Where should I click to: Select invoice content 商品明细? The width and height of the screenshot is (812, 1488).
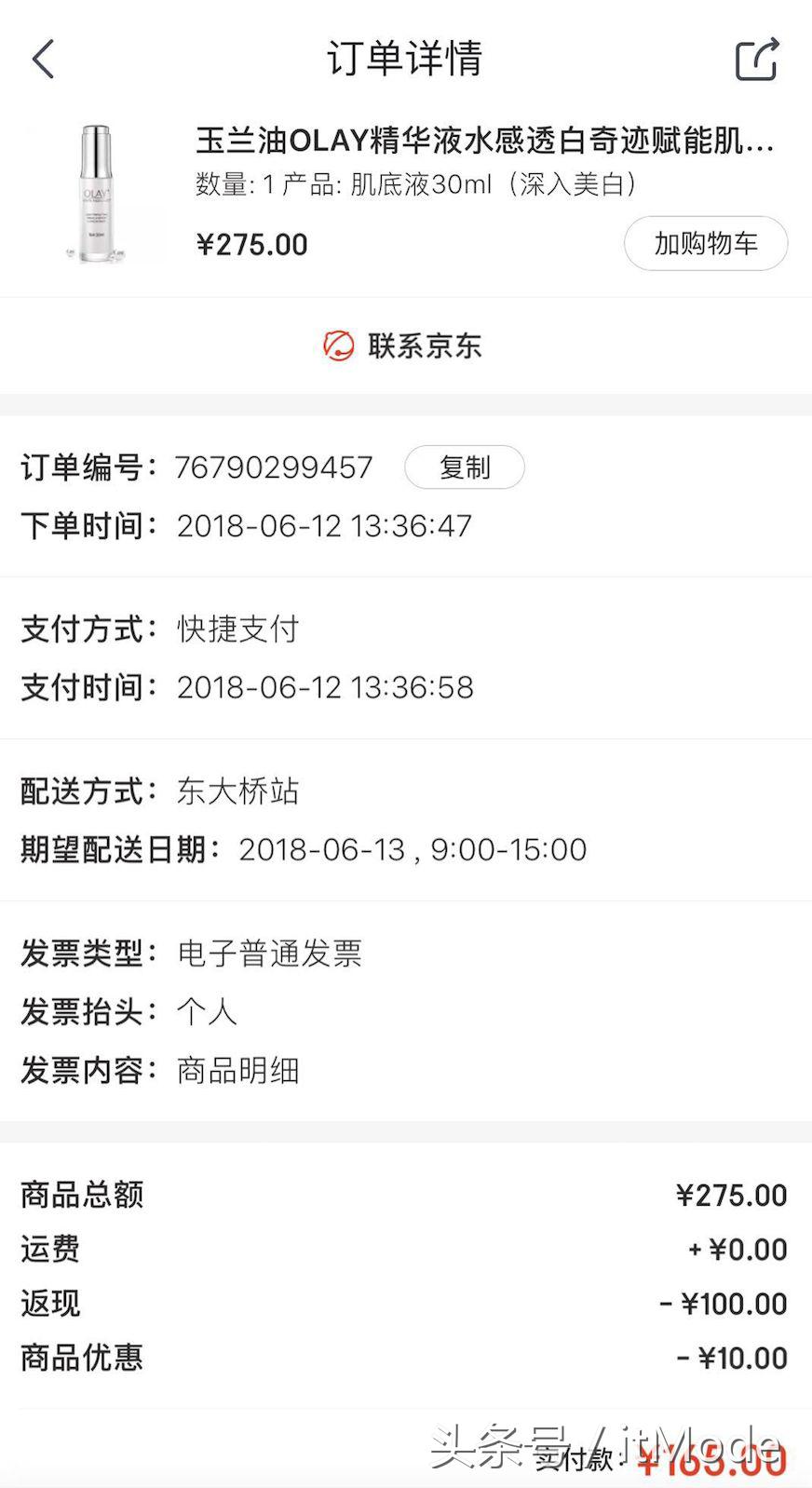click(237, 1070)
